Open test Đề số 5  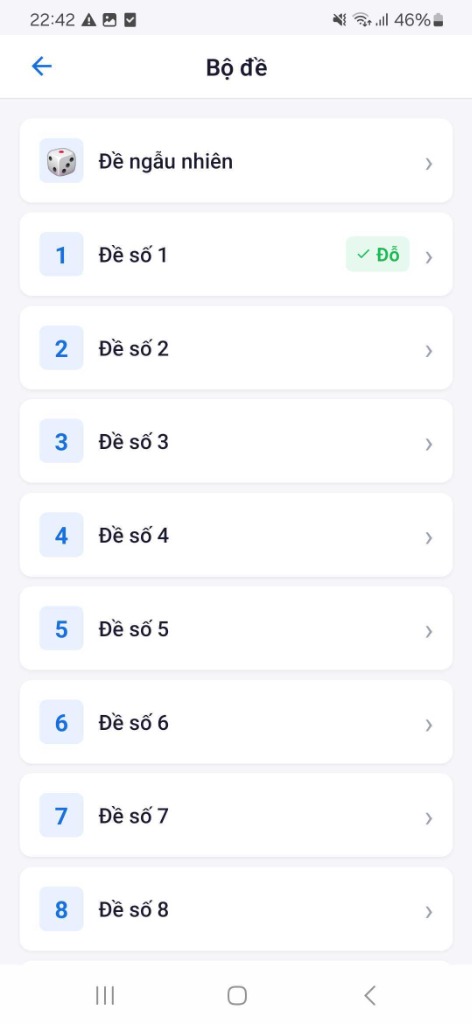(236, 629)
